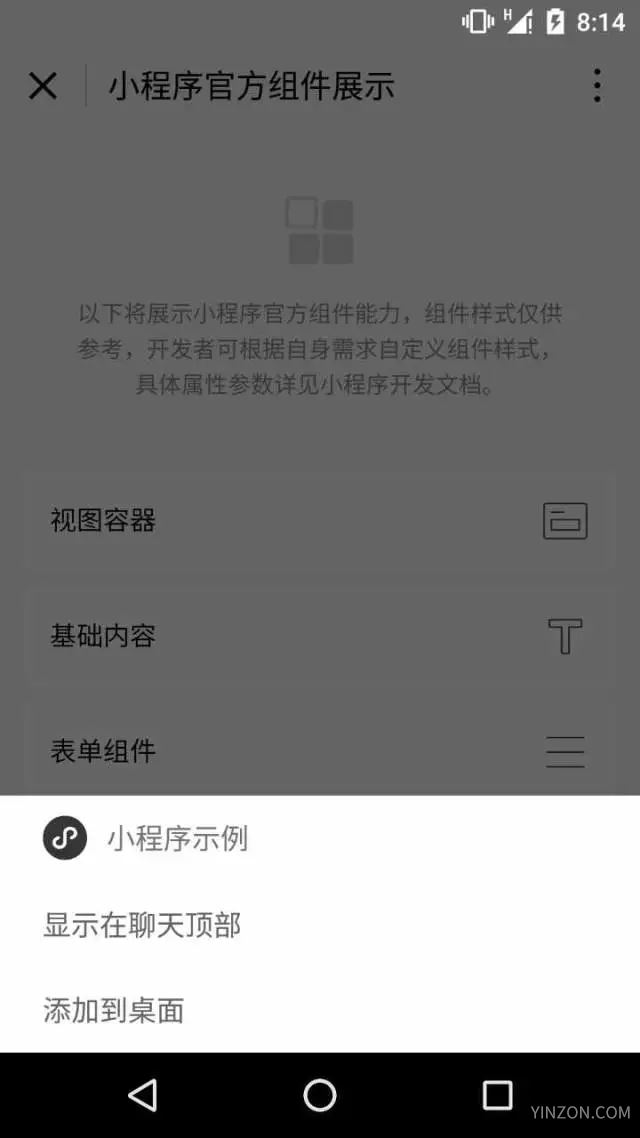The width and height of the screenshot is (640, 1138).
Task: Select 显示在聊天顶部 option
Action: click(x=142, y=925)
